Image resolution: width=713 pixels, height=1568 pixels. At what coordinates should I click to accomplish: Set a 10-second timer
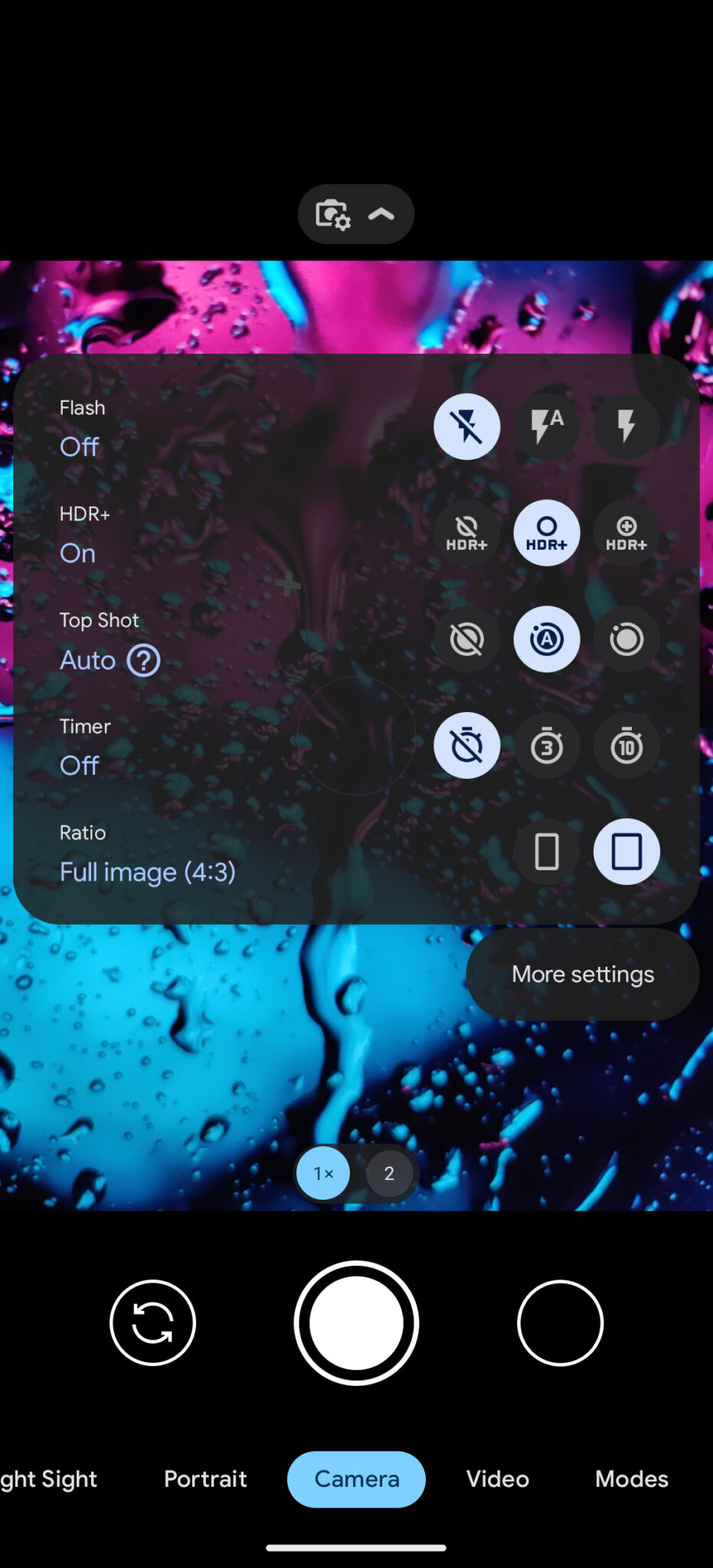626,746
